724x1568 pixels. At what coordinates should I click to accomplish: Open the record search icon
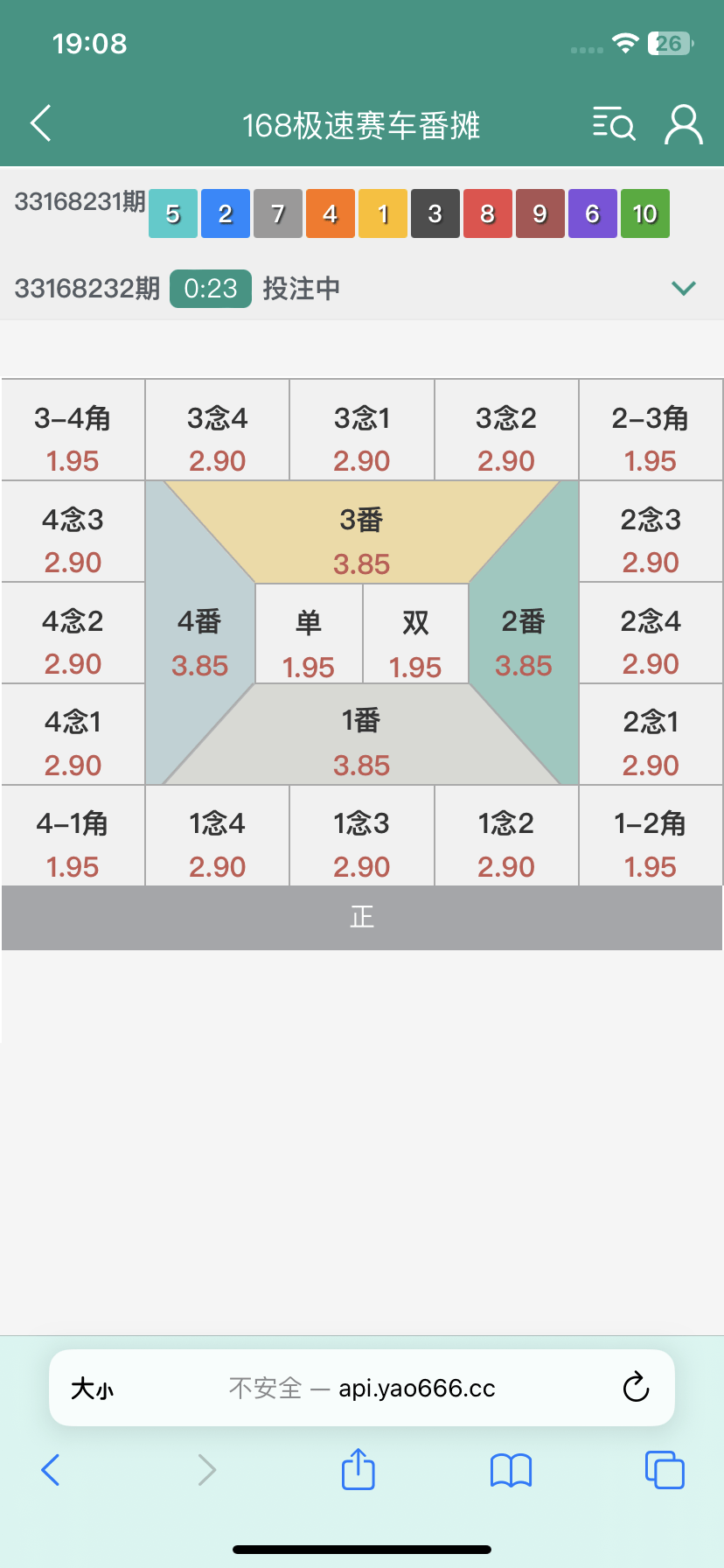[613, 124]
